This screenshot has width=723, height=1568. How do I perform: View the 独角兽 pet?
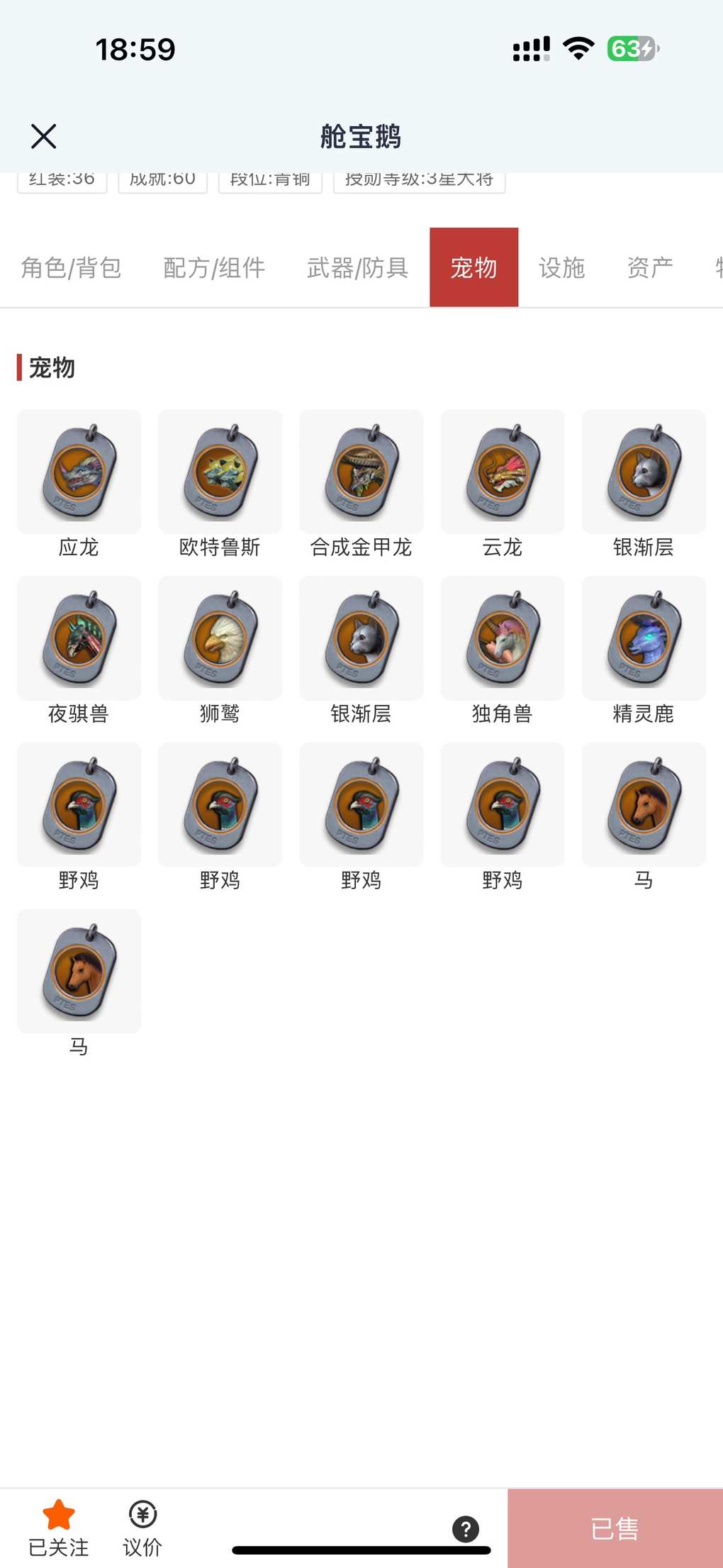503,638
